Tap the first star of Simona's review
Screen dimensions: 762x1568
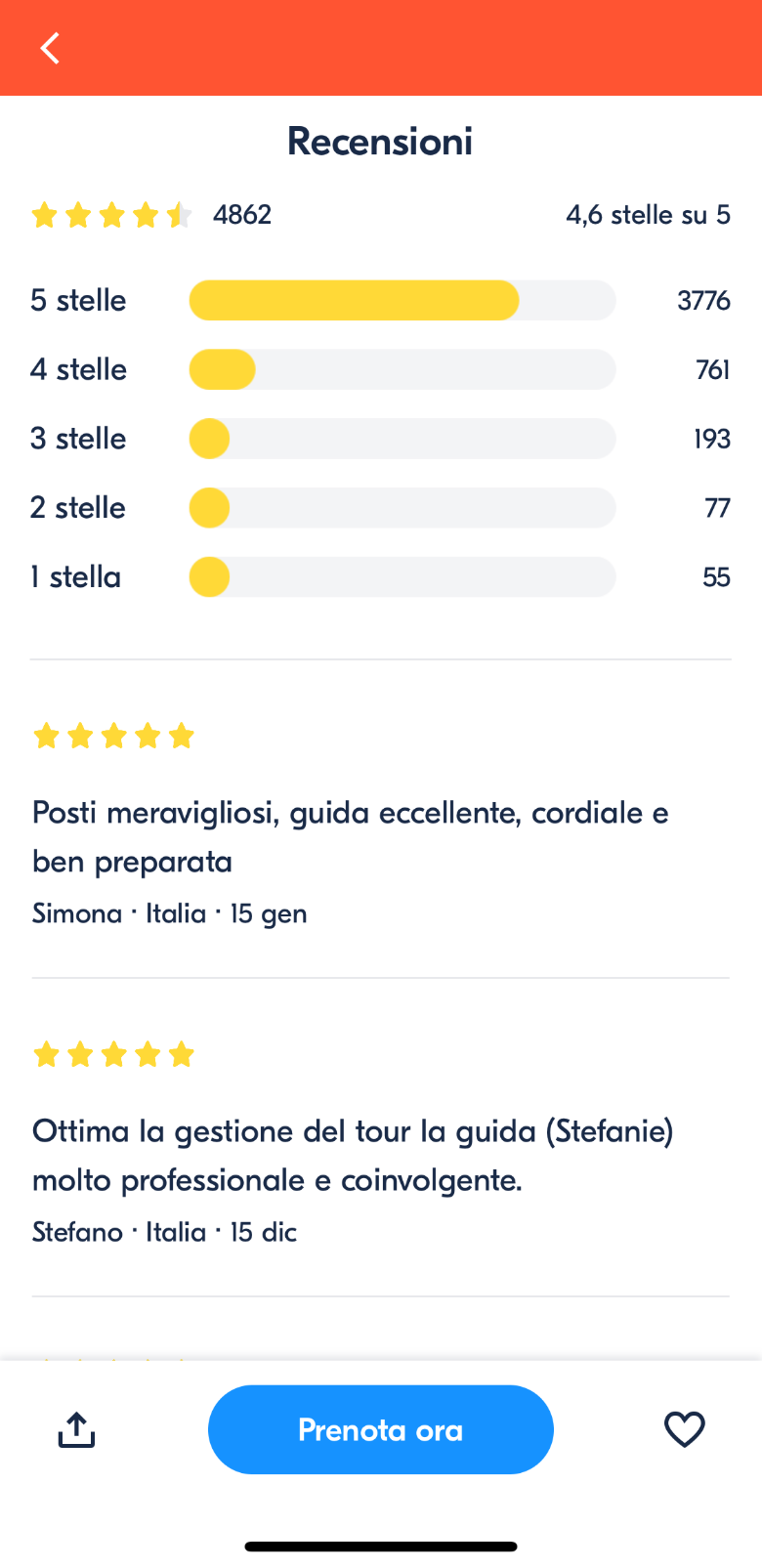click(46, 736)
